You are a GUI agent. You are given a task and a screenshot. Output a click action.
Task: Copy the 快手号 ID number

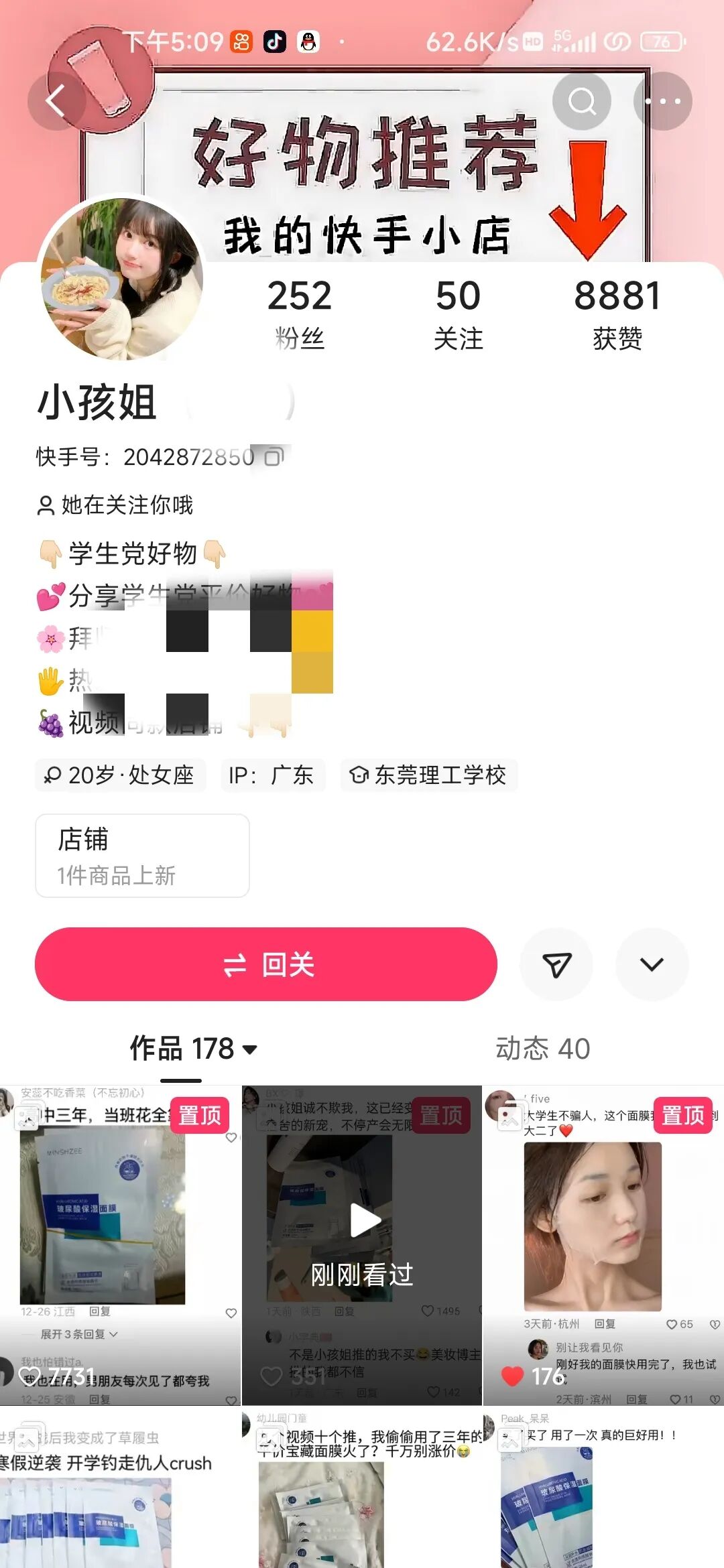click(x=274, y=457)
